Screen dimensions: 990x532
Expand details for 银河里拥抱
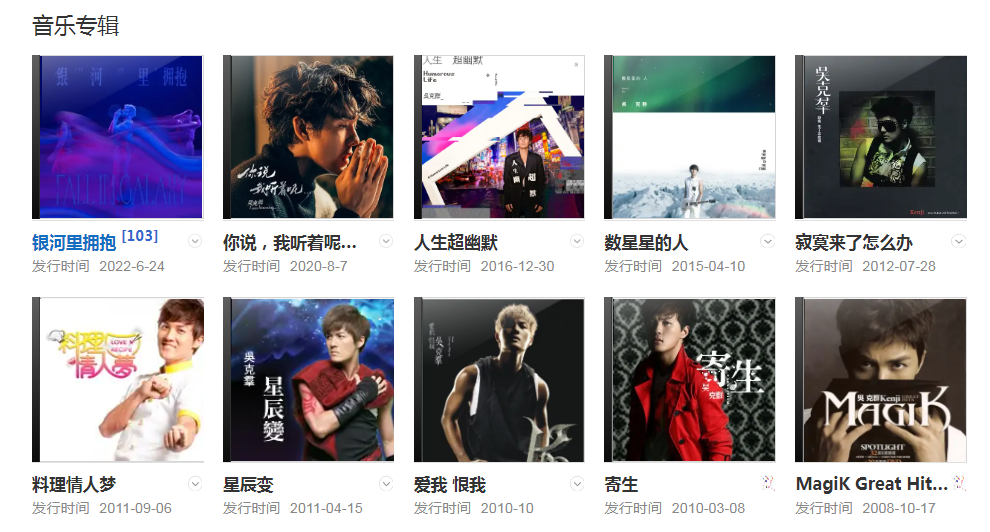[195, 241]
